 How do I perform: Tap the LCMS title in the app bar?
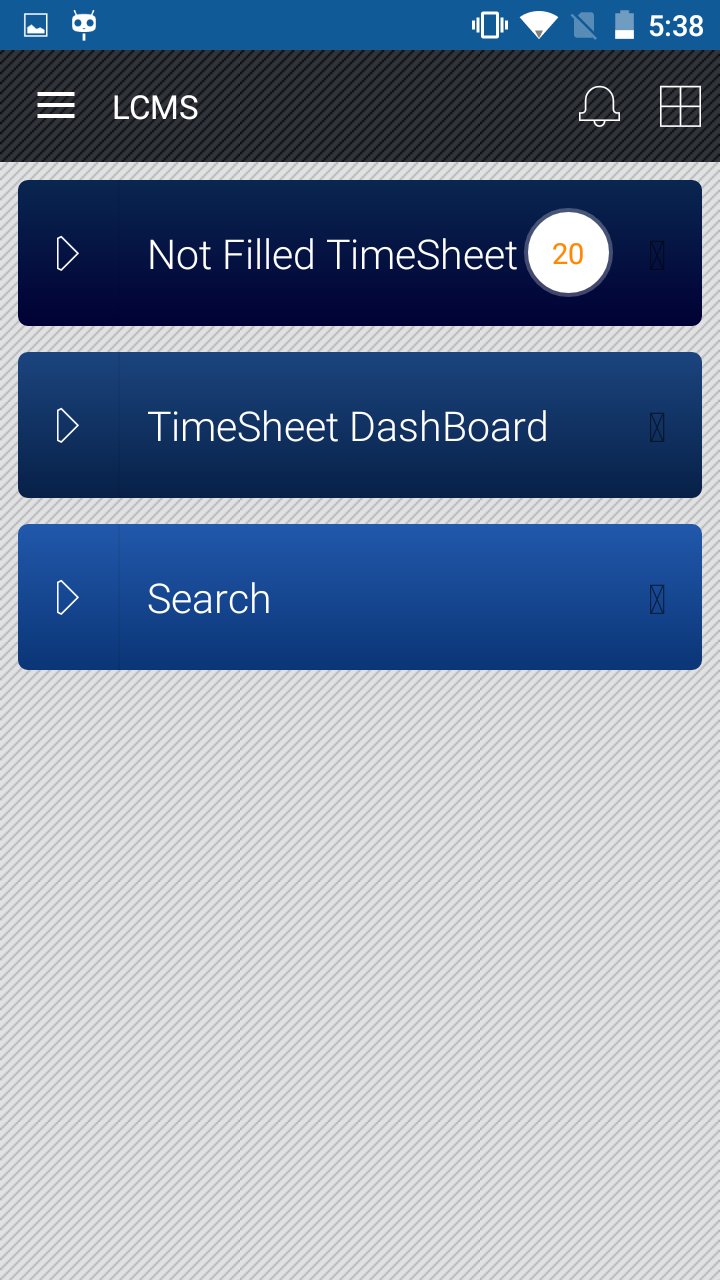(156, 106)
